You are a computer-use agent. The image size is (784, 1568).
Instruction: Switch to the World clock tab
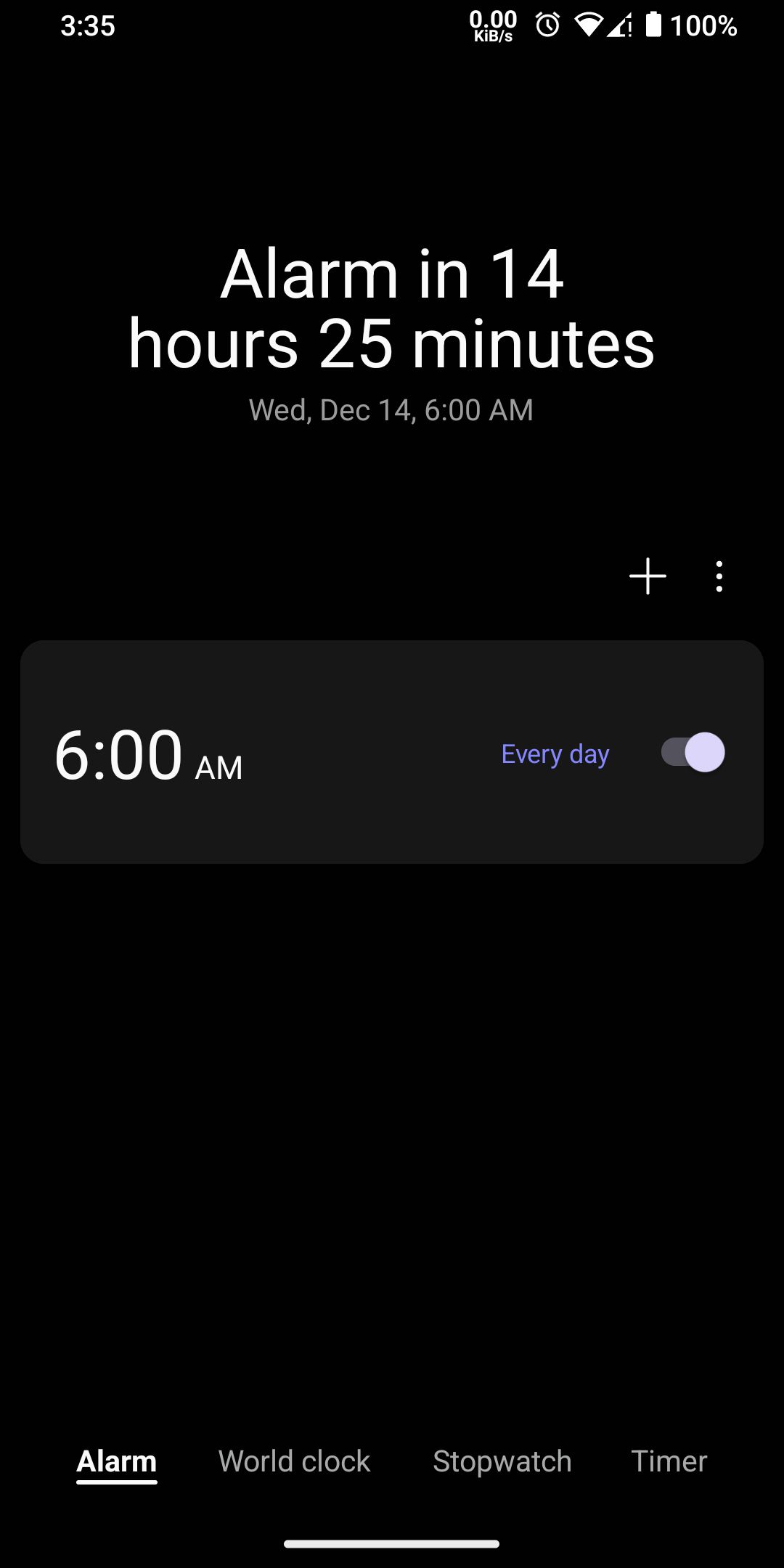tap(294, 1461)
